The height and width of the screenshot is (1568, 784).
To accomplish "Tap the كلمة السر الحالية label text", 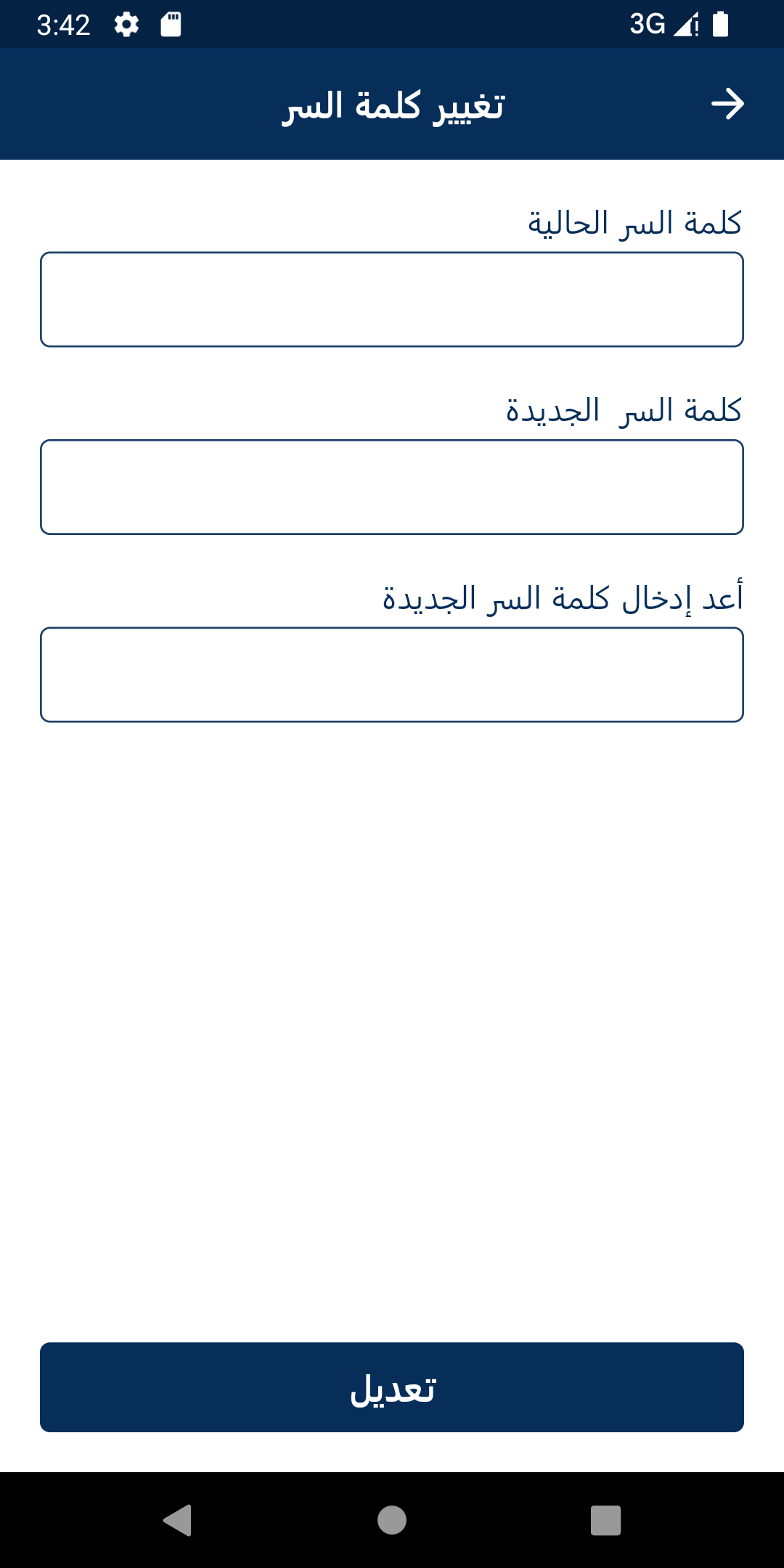I will (x=635, y=223).
